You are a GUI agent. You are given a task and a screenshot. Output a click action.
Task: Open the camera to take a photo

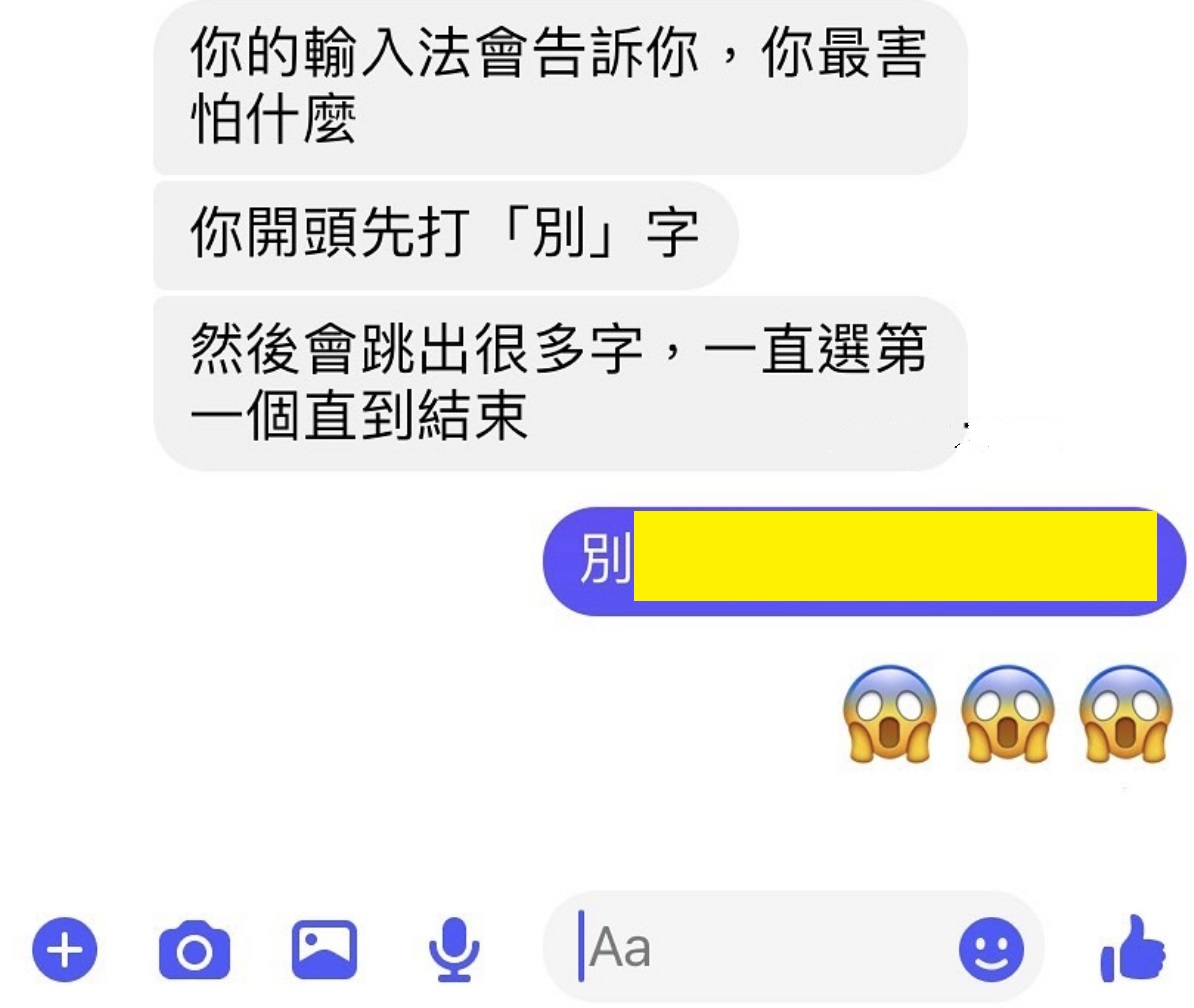coord(194,949)
